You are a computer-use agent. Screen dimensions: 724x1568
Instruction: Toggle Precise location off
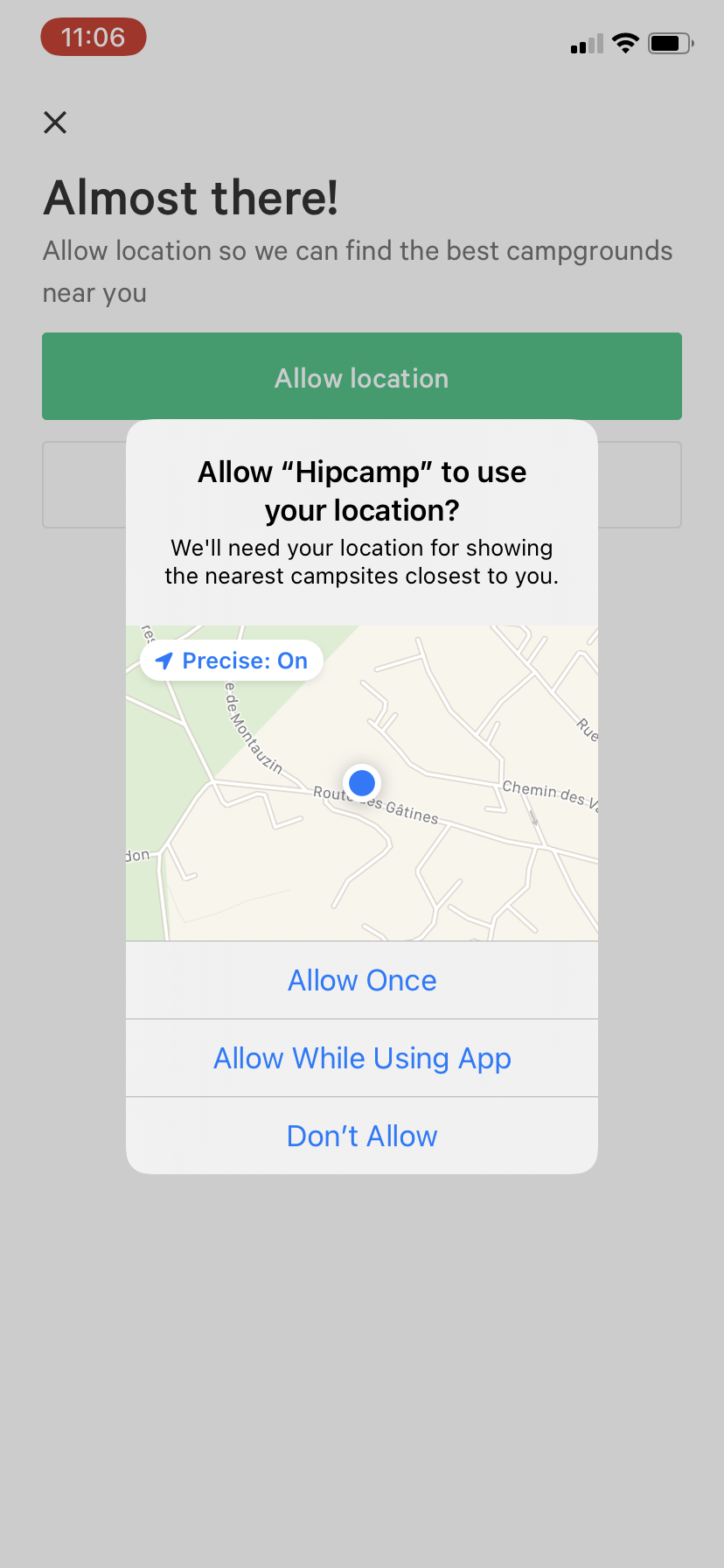231,661
